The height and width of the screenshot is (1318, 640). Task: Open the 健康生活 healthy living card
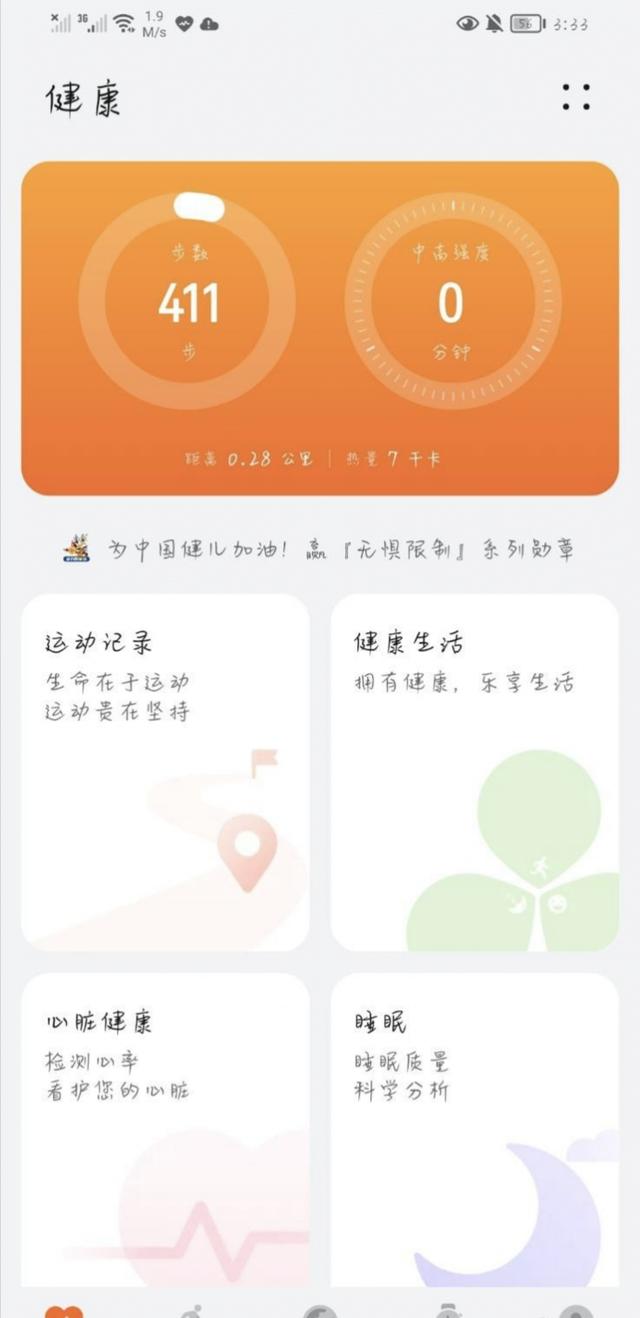(x=474, y=772)
